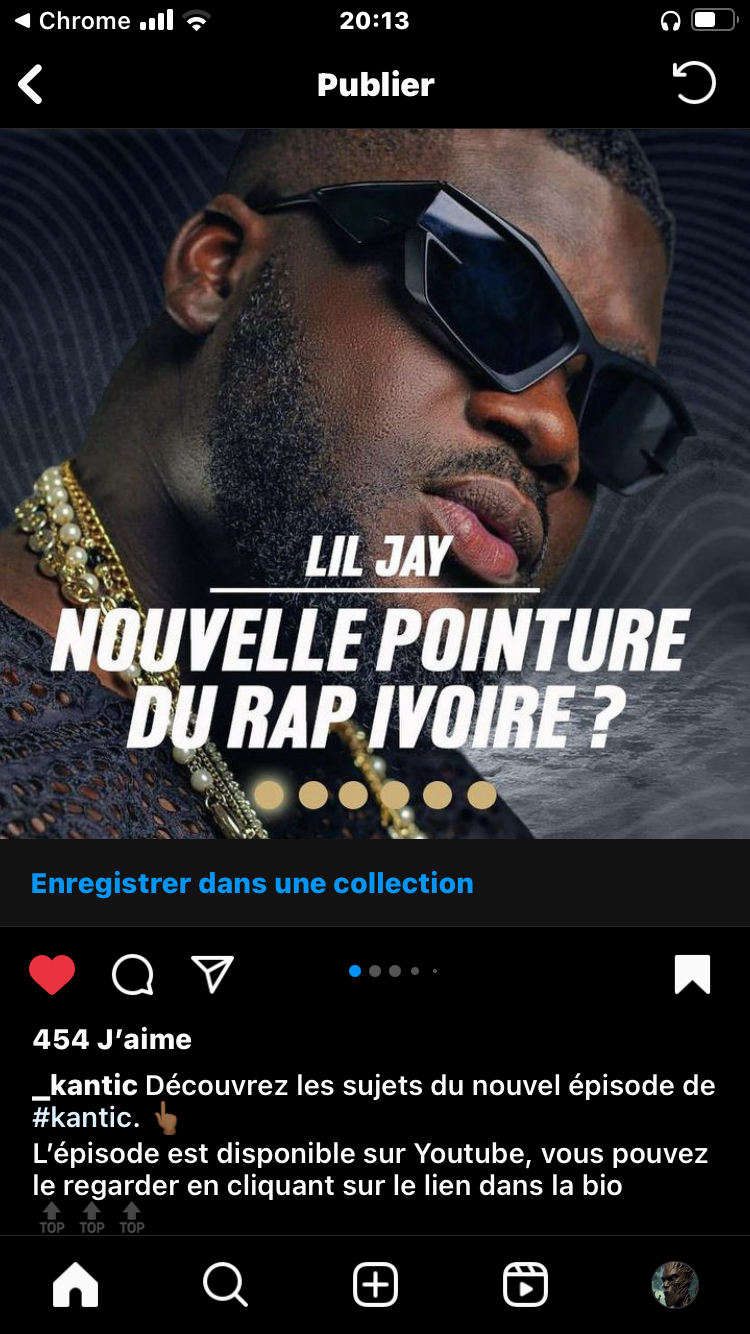
Task: Open the comments bubble
Action: coord(132,974)
